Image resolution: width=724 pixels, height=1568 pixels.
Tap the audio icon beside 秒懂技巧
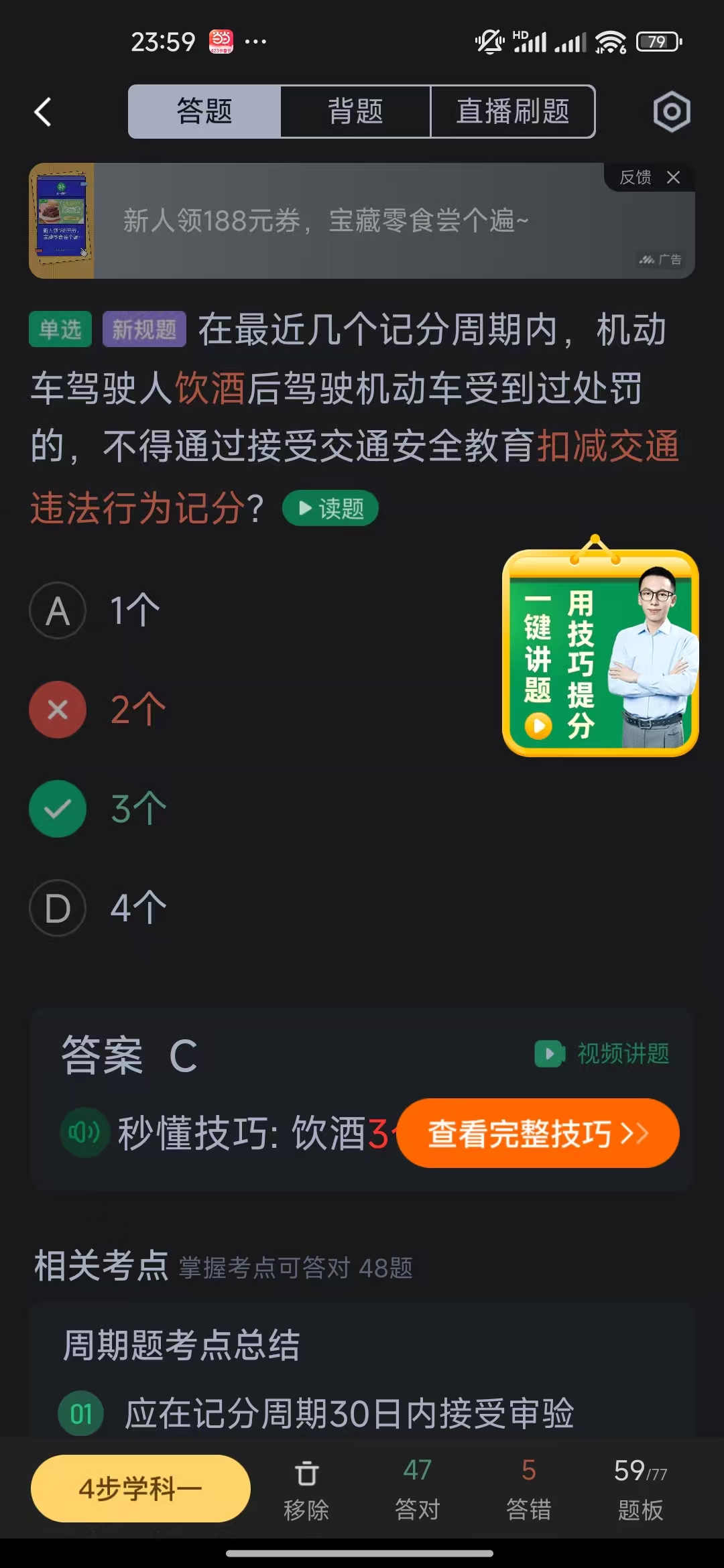tap(82, 1132)
